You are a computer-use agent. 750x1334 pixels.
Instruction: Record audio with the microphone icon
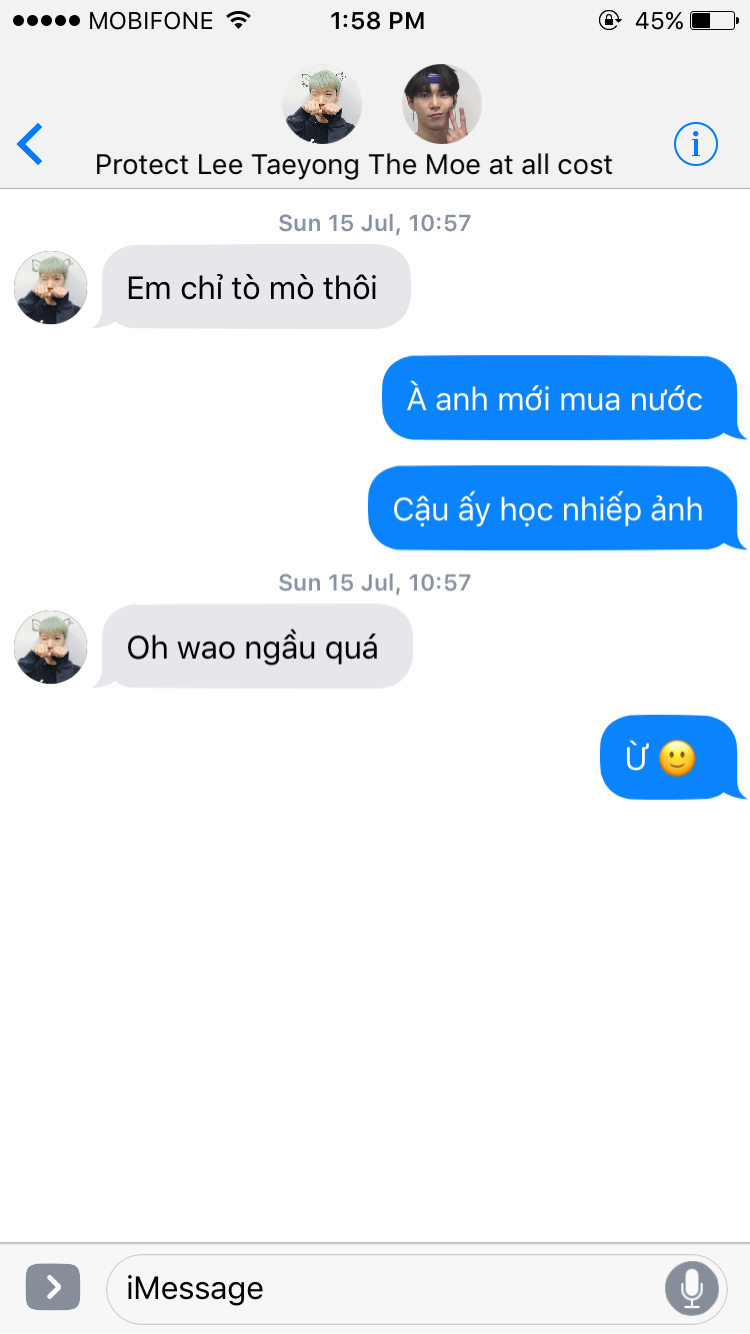point(691,1288)
